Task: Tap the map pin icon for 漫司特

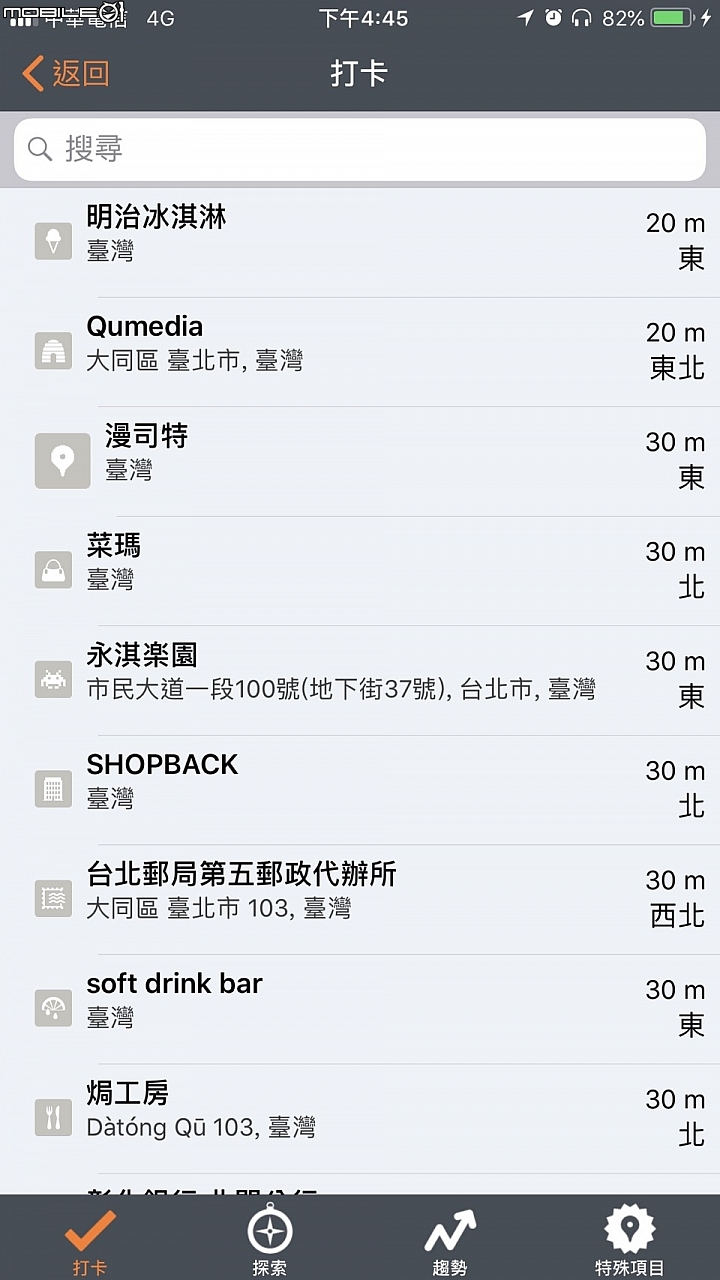Action: tap(62, 460)
